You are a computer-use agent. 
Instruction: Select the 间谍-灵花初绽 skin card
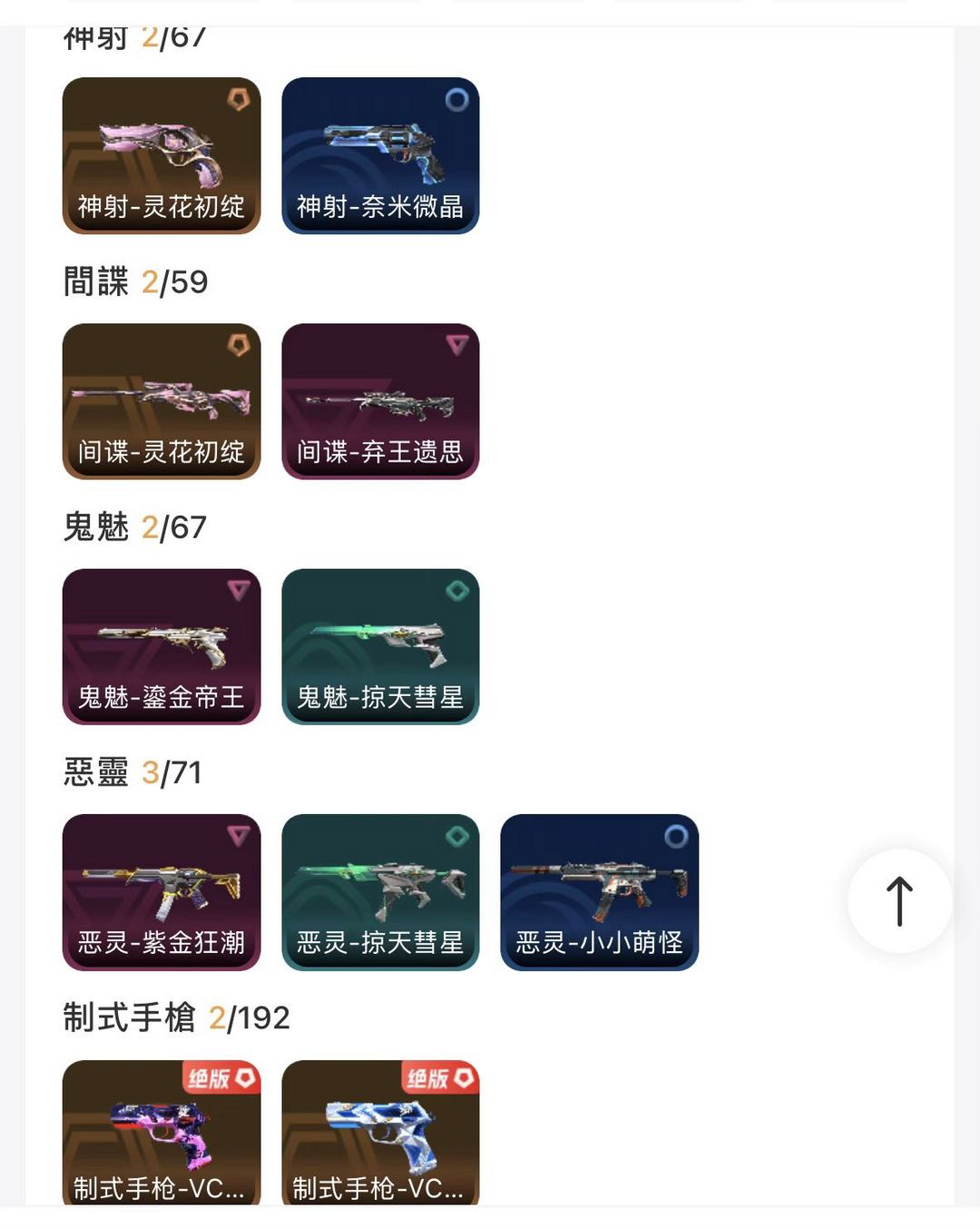pos(162,401)
